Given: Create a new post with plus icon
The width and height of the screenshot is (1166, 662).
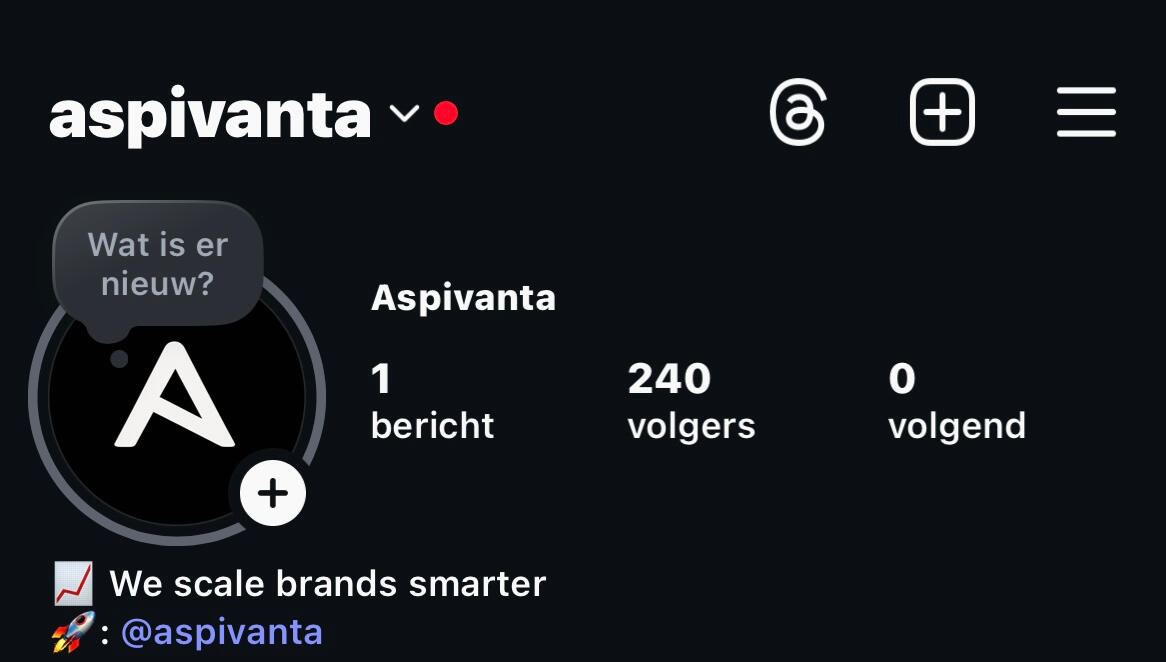Looking at the screenshot, I should [941, 112].
